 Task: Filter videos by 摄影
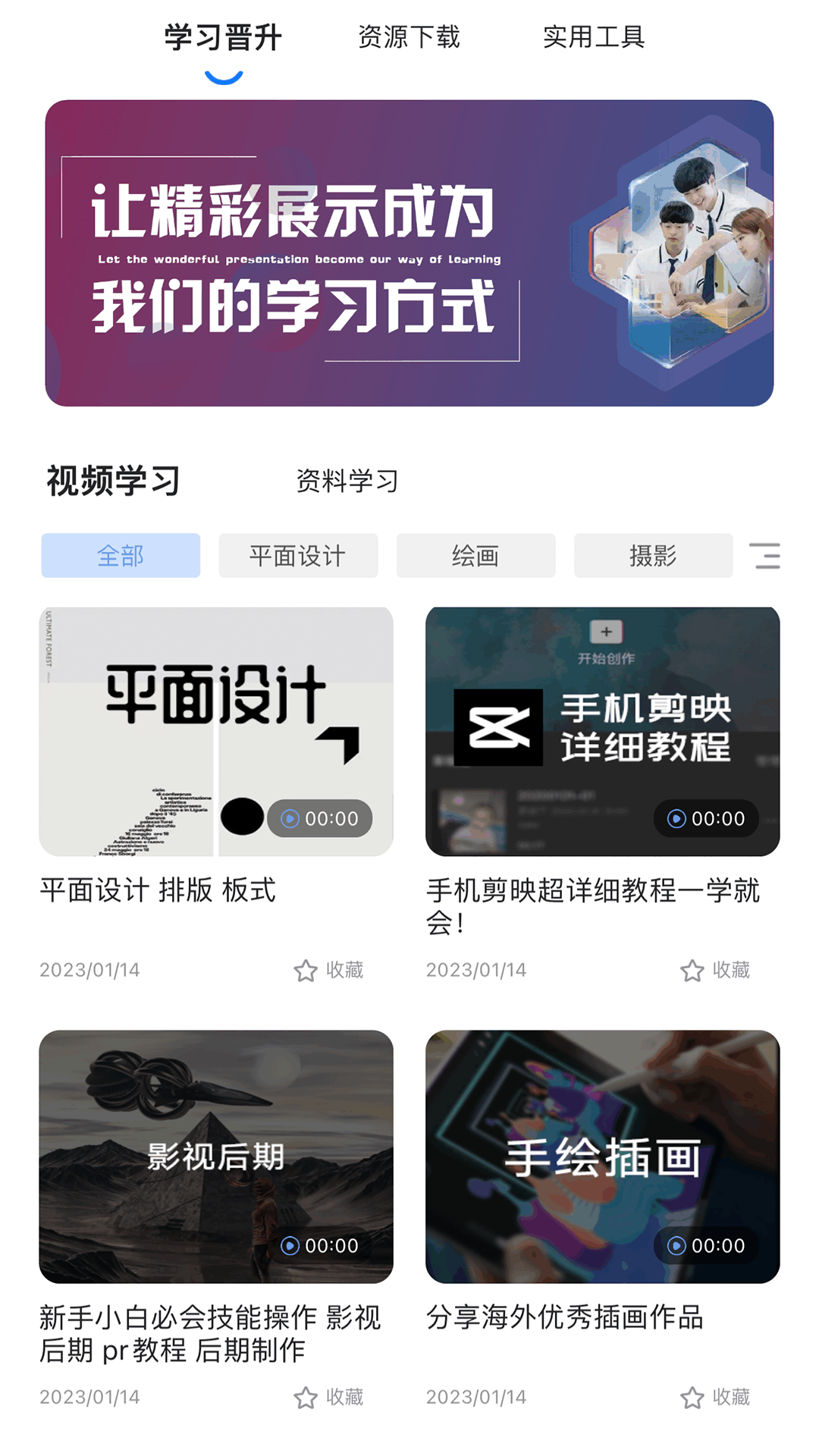click(x=653, y=556)
